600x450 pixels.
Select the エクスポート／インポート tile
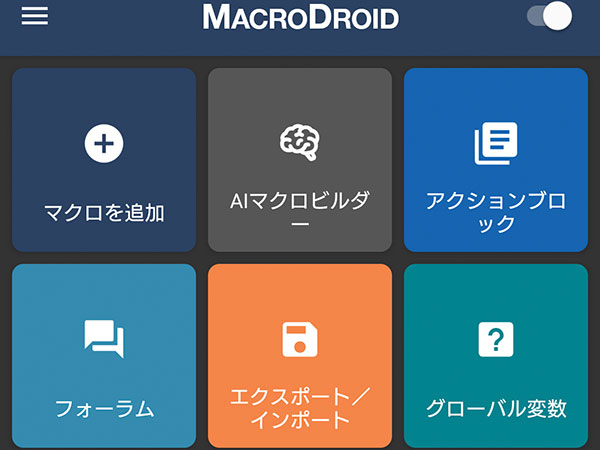click(x=300, y=356)
